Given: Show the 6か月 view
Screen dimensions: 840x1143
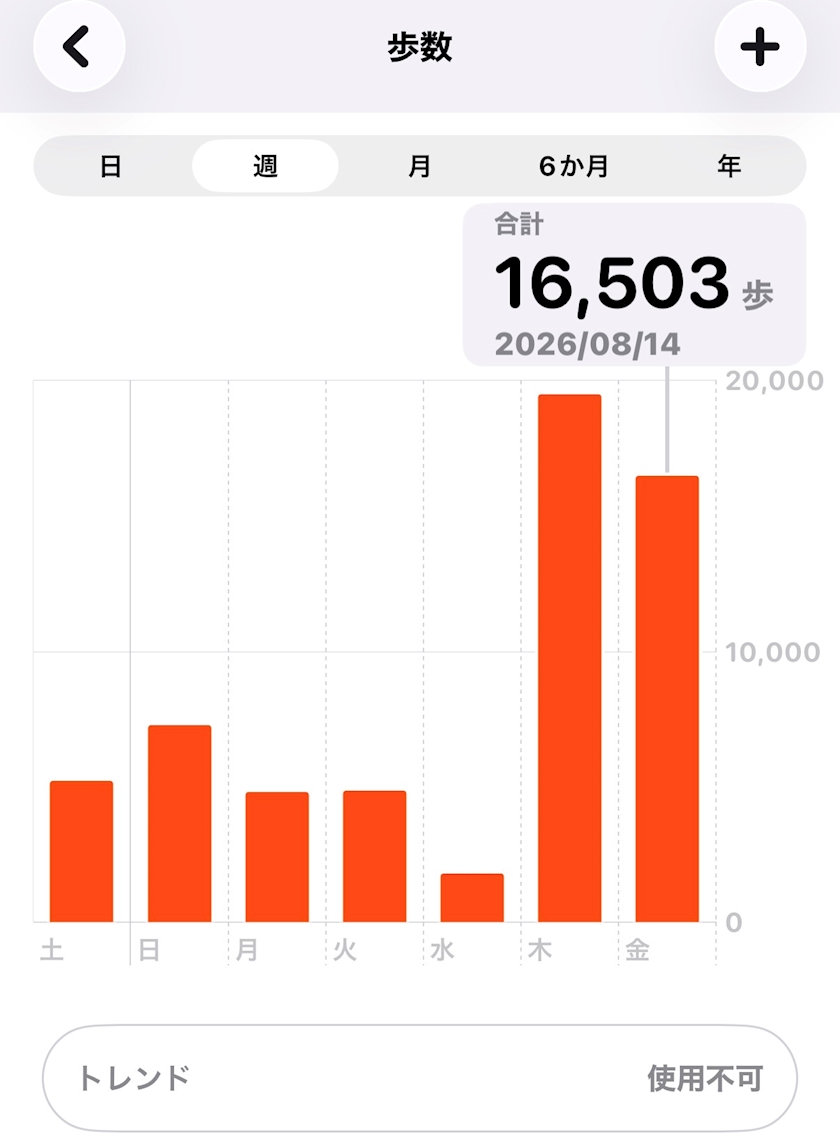Looking at the screenshot, I should tap(574, 166).
